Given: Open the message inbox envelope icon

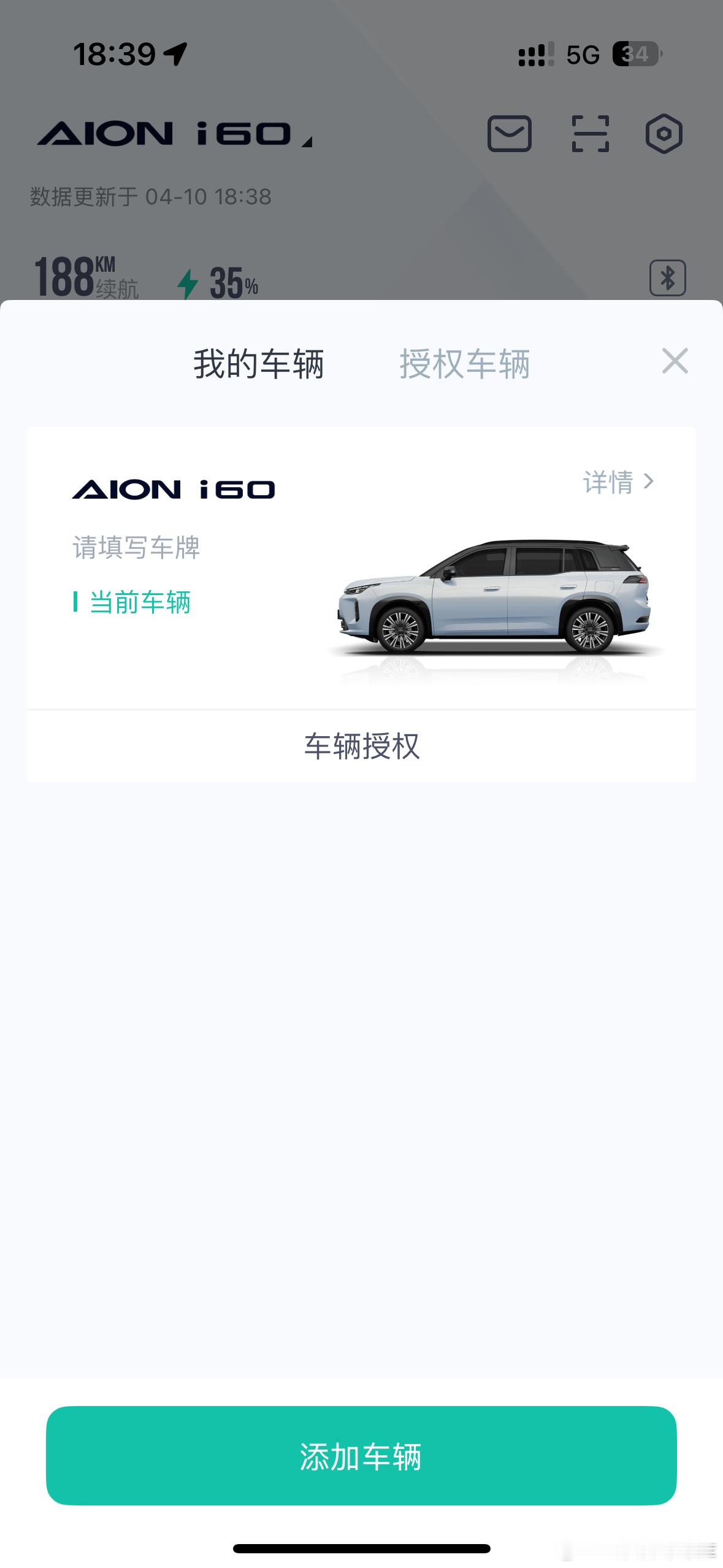Looking at the screenshot, I should coord(511,134).
